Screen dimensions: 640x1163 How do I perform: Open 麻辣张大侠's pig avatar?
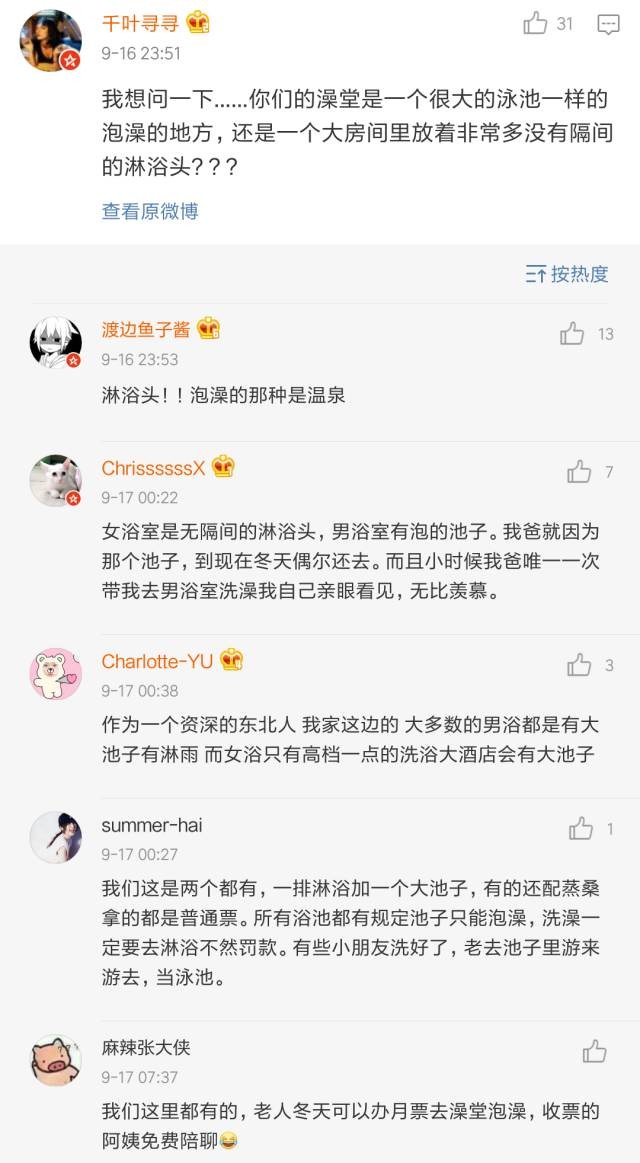[x=54, y=1060]
